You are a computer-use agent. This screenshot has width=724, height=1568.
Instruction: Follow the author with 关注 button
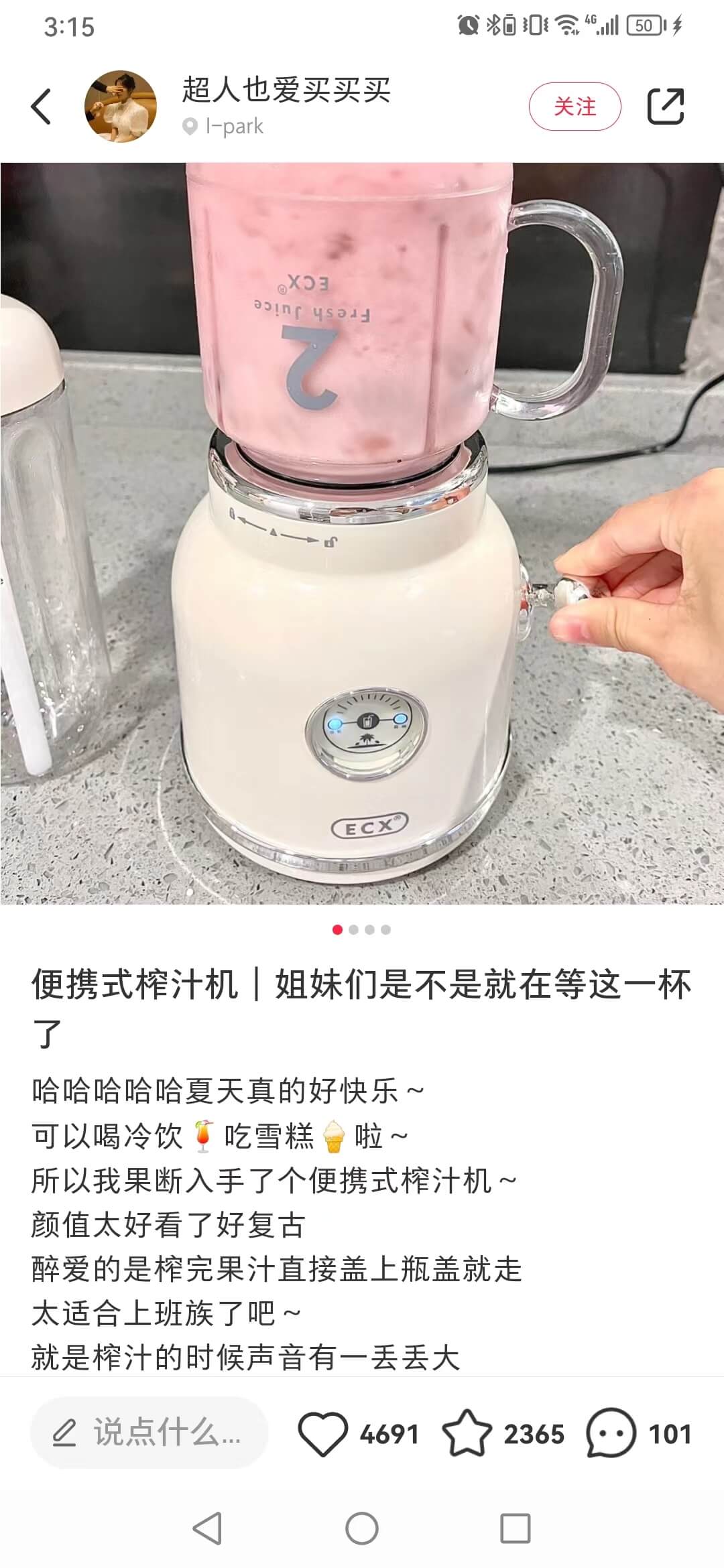575,107
